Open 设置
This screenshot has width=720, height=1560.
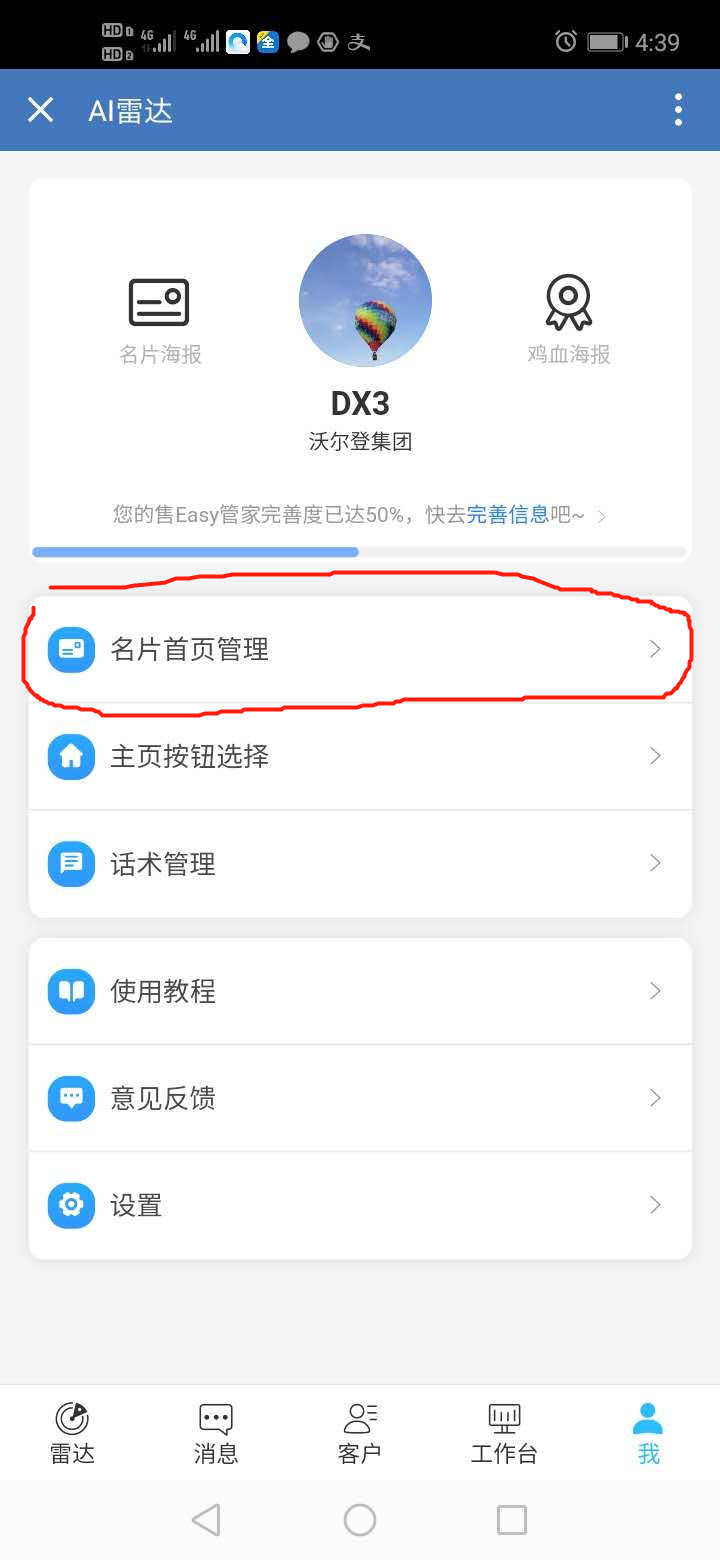point(360,1205)
